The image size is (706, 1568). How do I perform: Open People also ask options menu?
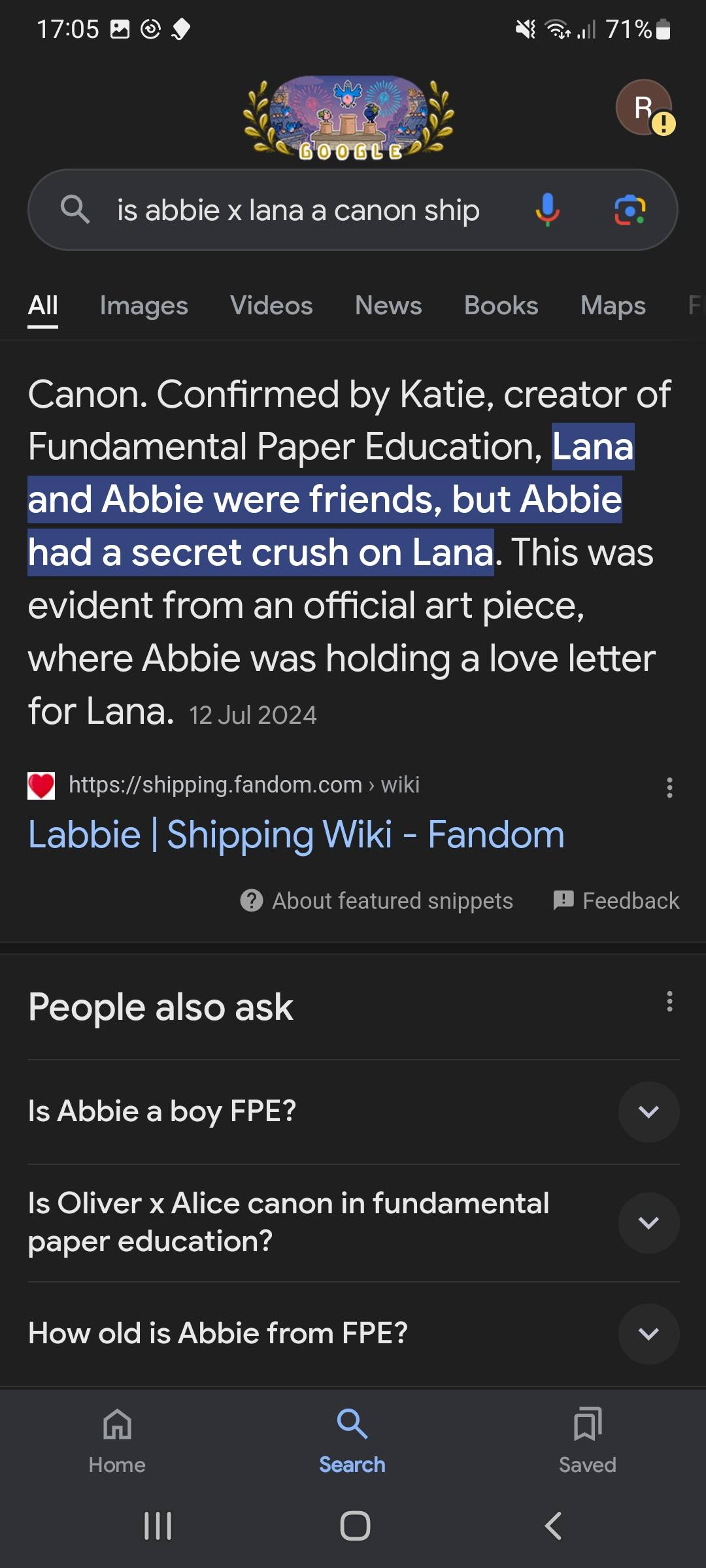[x=669, y=1002]
